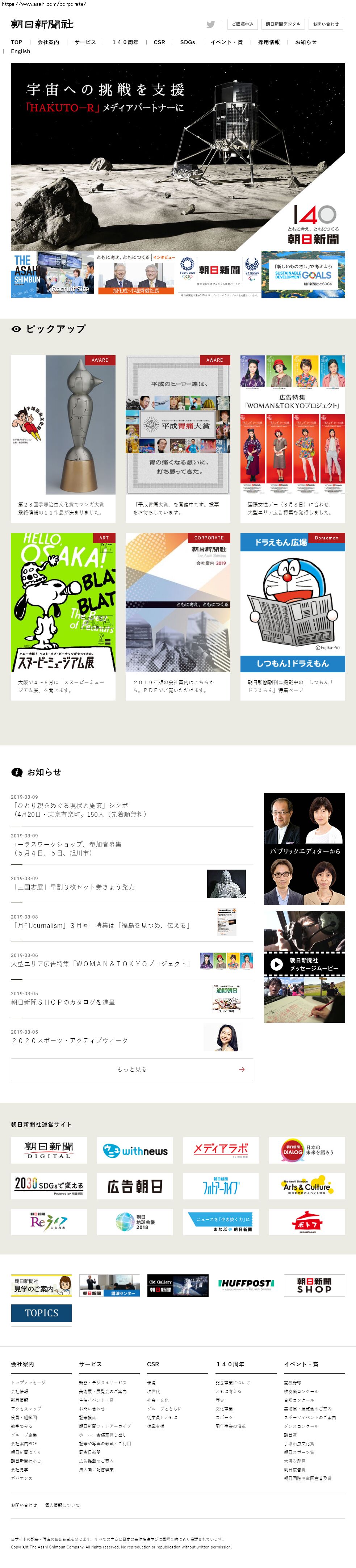356x1568 pixels.
Task: Open the Recruit Site banner
Action: [x=53, y=274]
